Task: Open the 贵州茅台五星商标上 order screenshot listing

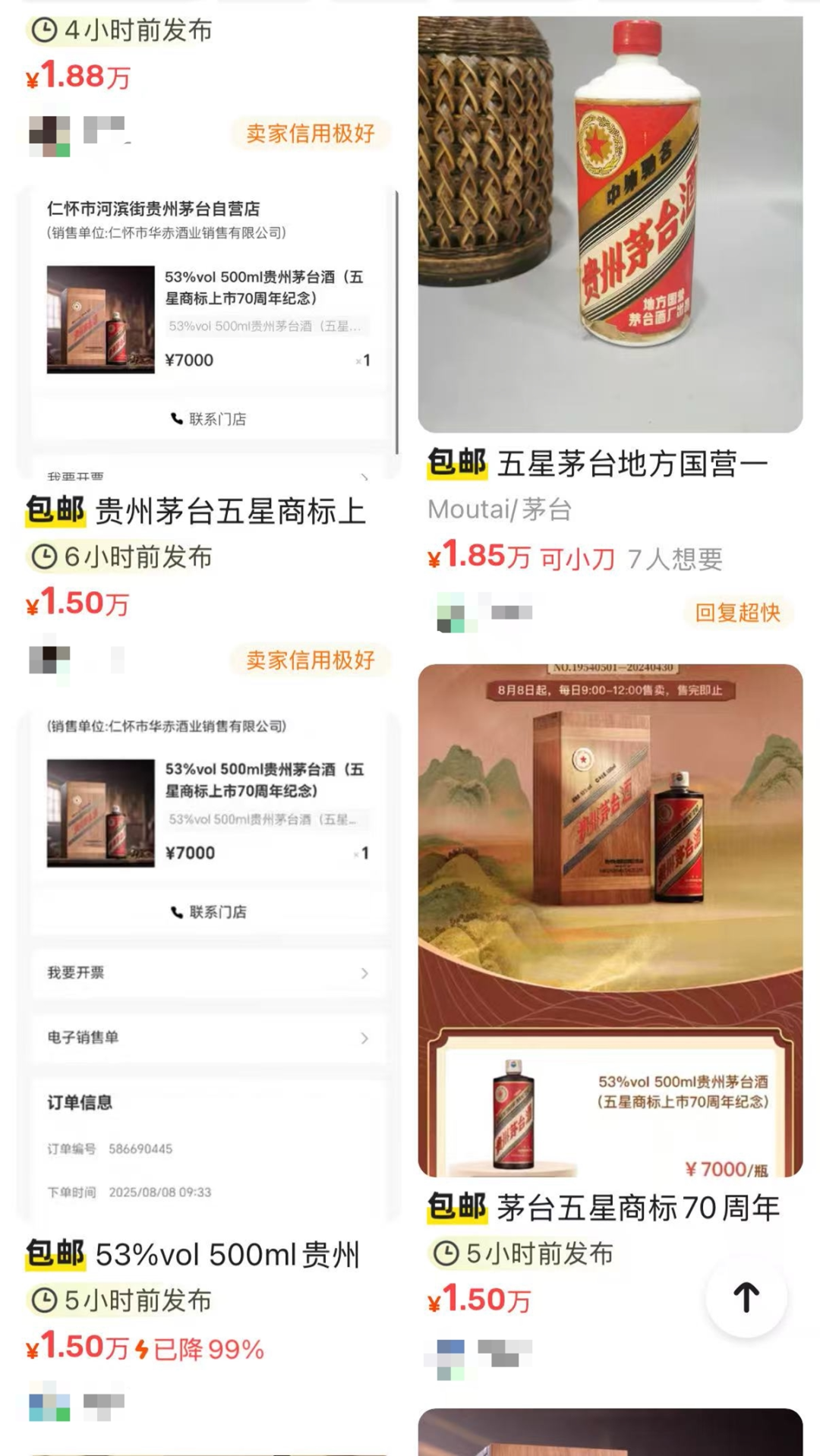Action: [x=209, y=332]
